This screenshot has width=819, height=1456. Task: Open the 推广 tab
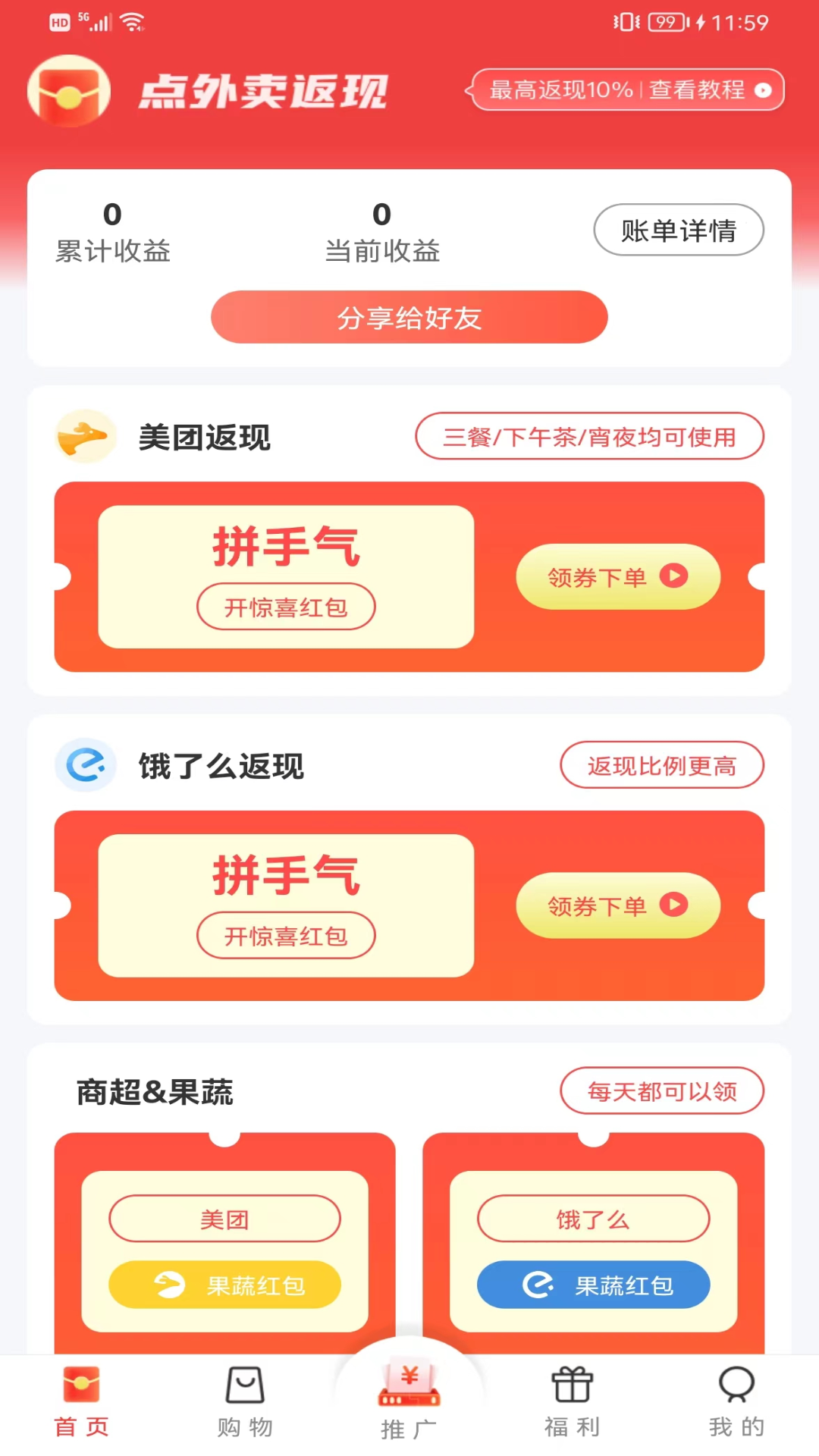pos(409,1401)
